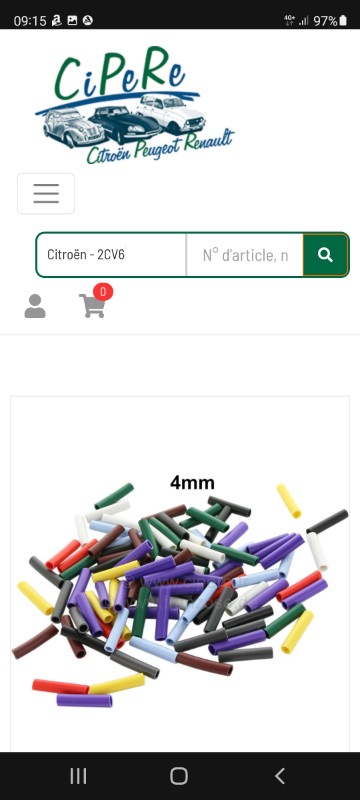Focus the article number search field

(245, 255)
